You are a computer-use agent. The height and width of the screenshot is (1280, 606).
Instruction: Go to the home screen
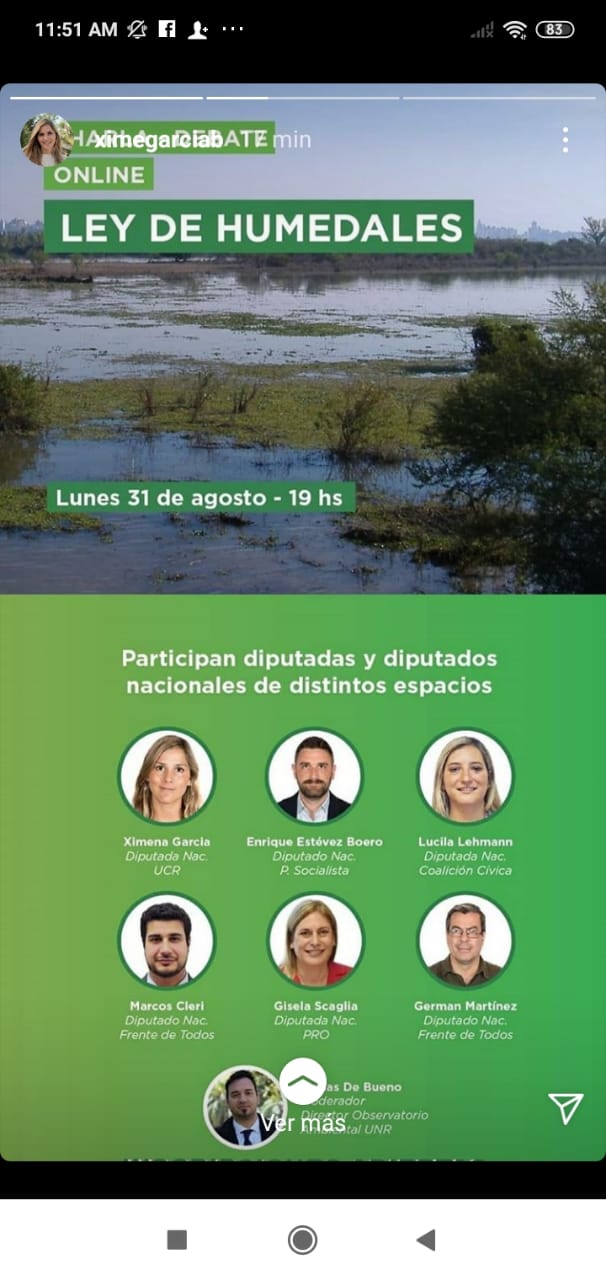point(302,1240)
